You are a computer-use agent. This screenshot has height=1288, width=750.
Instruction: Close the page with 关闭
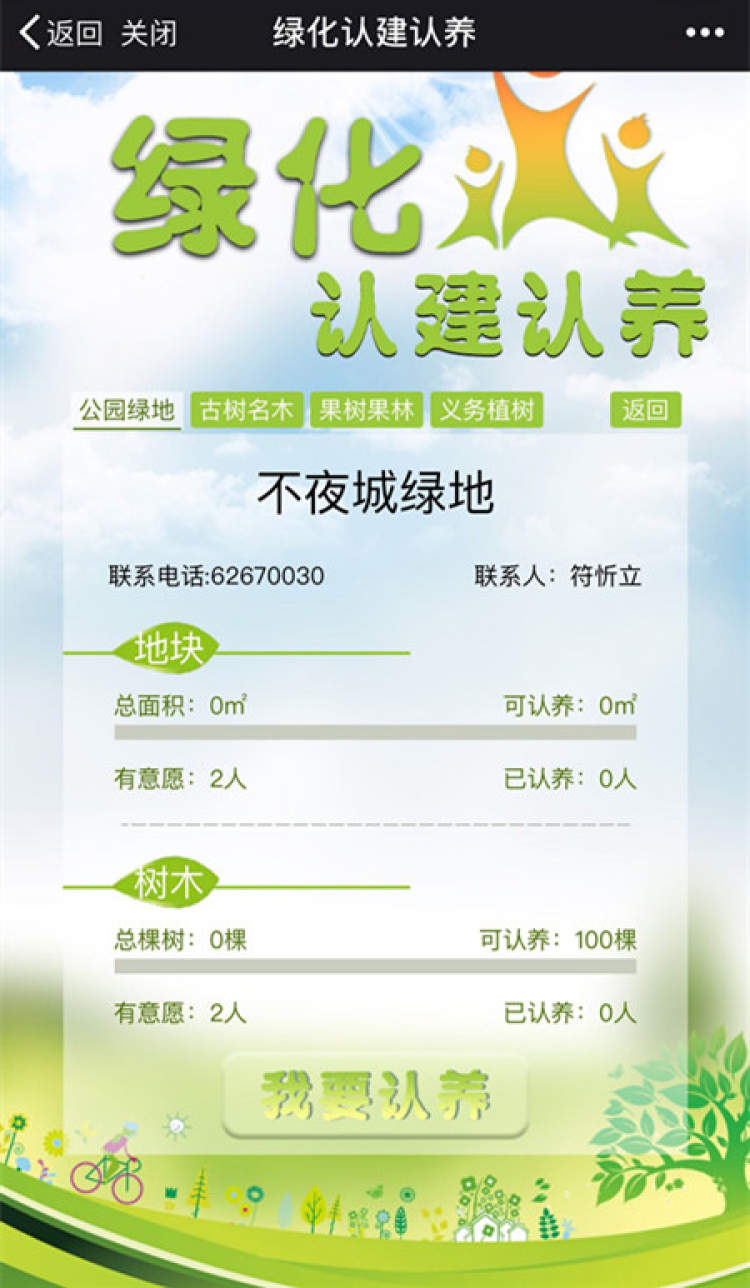(x=148, y=33)
